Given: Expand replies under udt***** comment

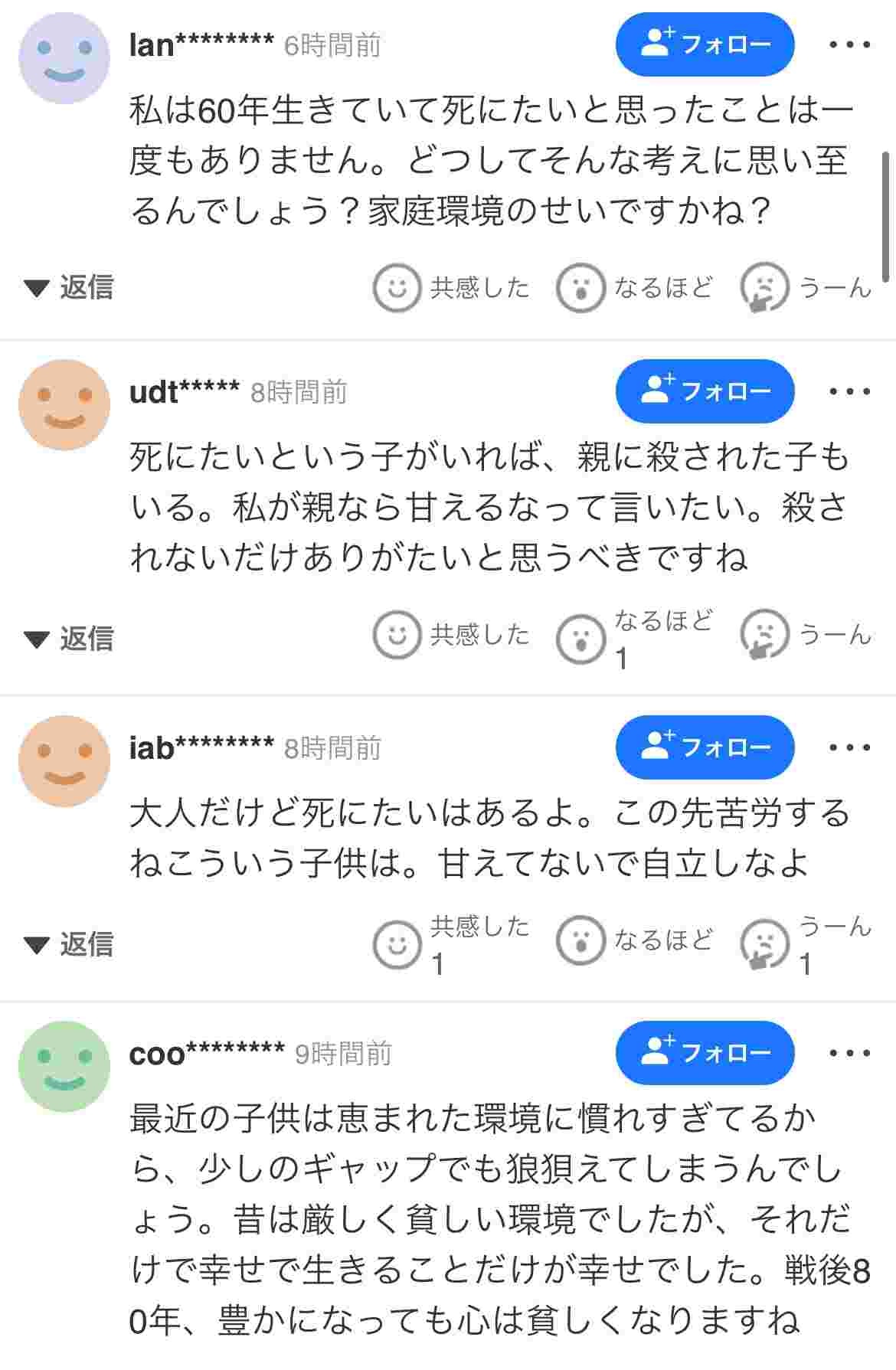Looking at the screenshot, I should pos(68,638).
